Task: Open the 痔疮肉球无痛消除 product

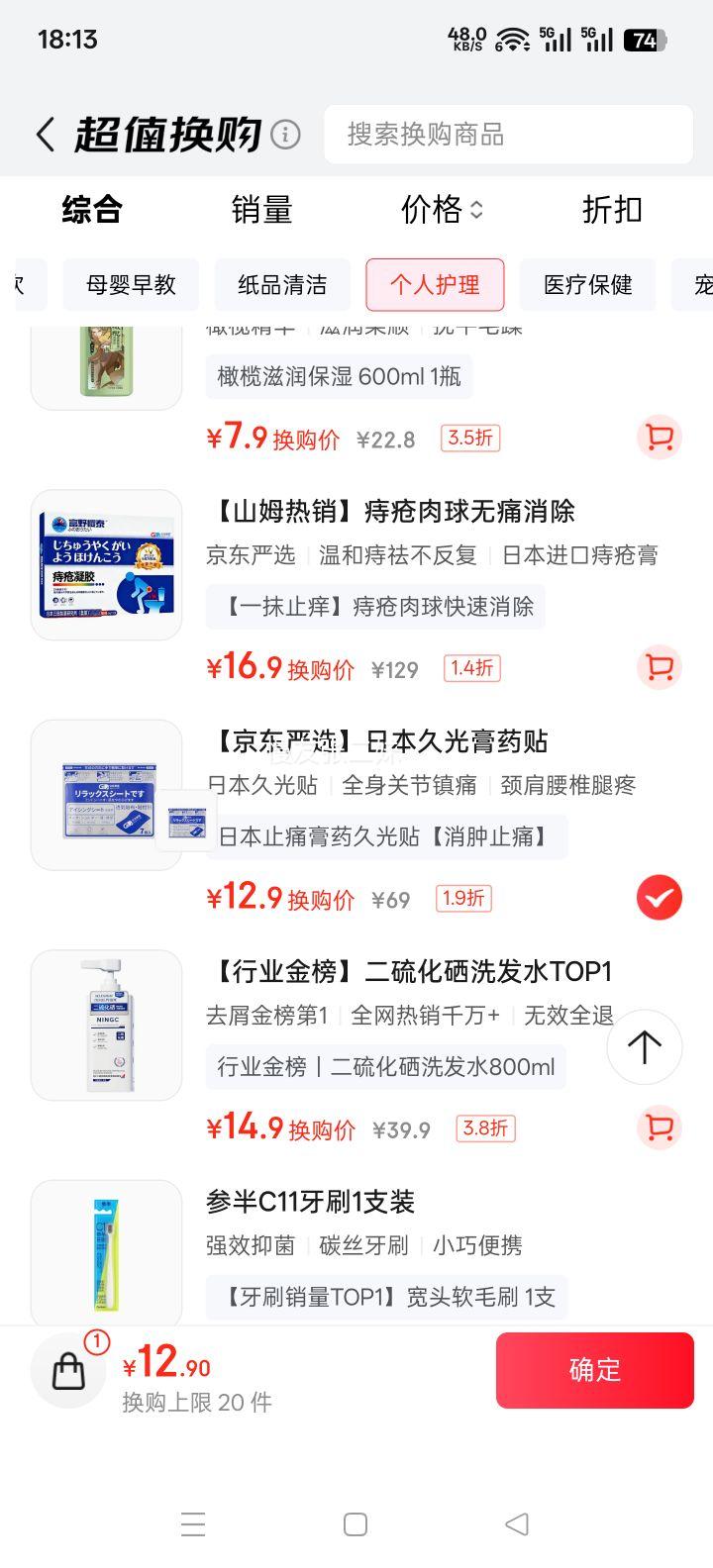Action: tap(391, 512)
